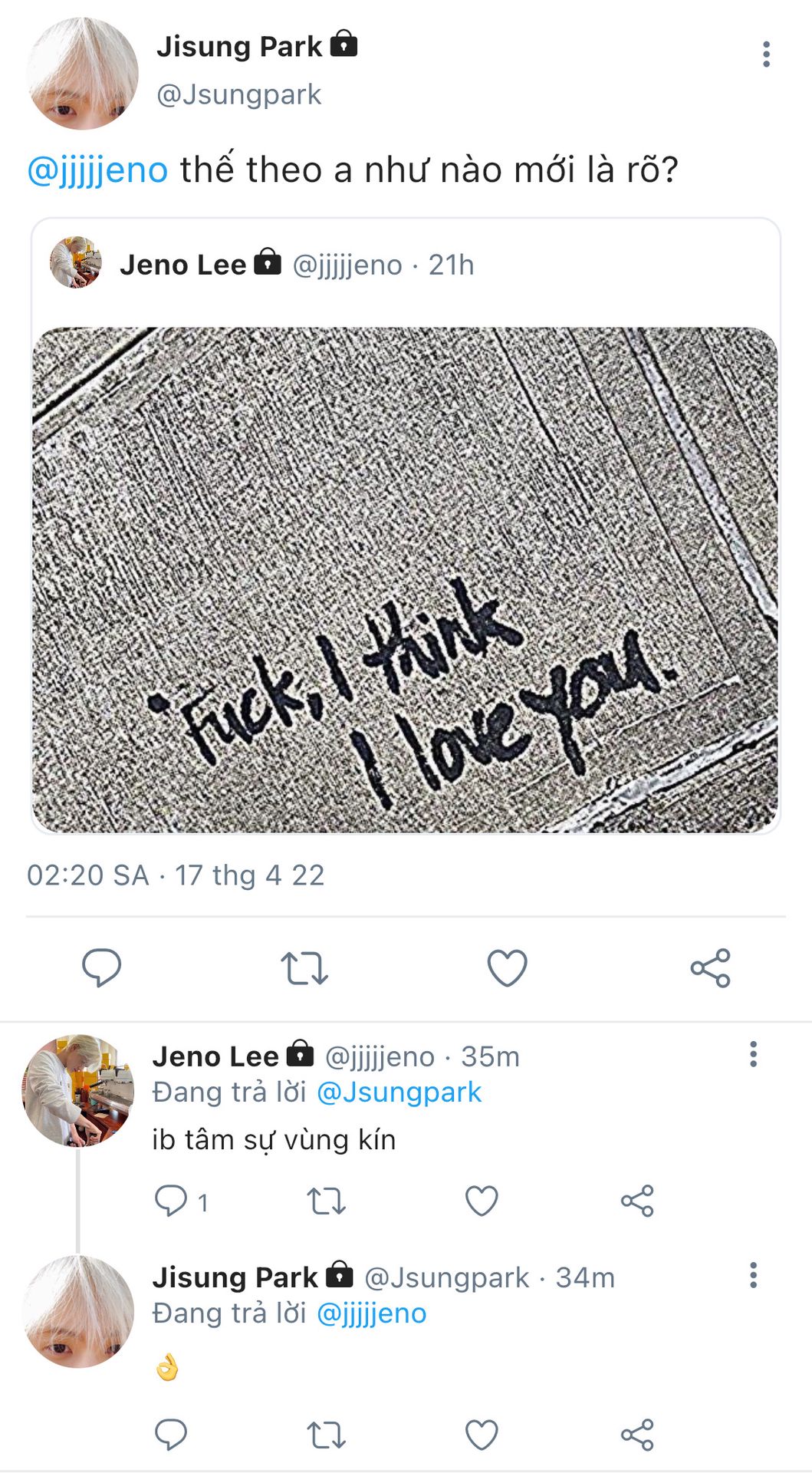
Task: Open overflow menu on Jisung Park's emoji reply
Action: pos(753,1275)
